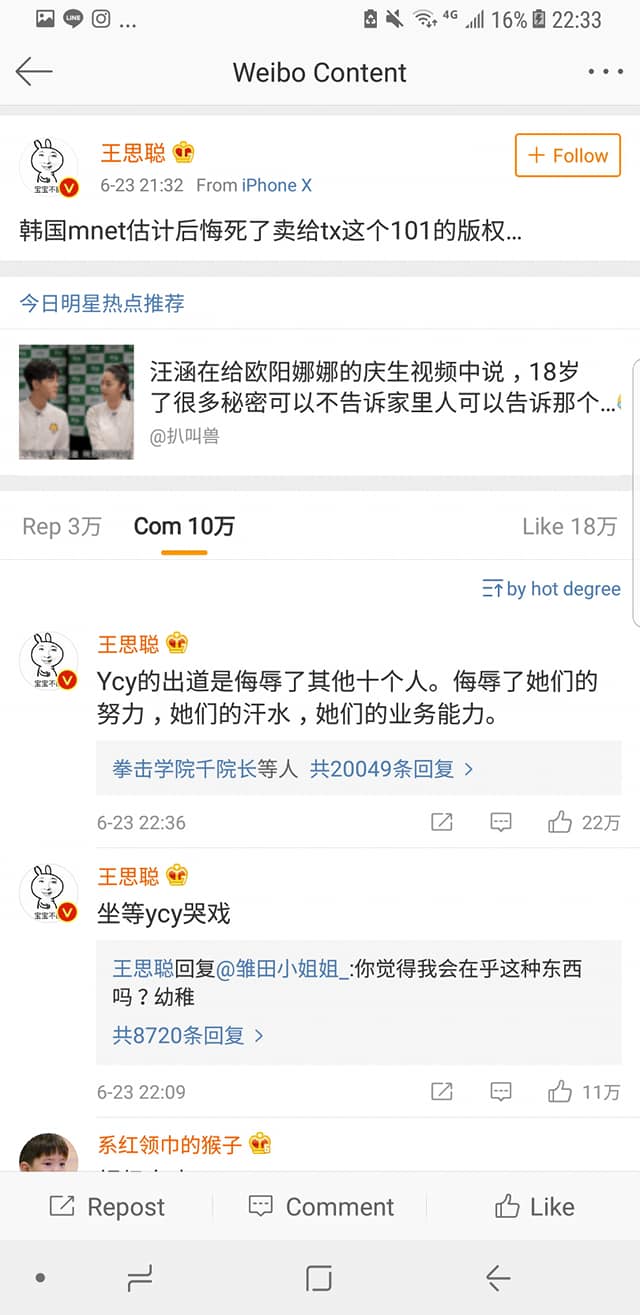The image size is (640, 1315).
Task: Reply to the Ycy的出道 comment
Action: (501, 822)
